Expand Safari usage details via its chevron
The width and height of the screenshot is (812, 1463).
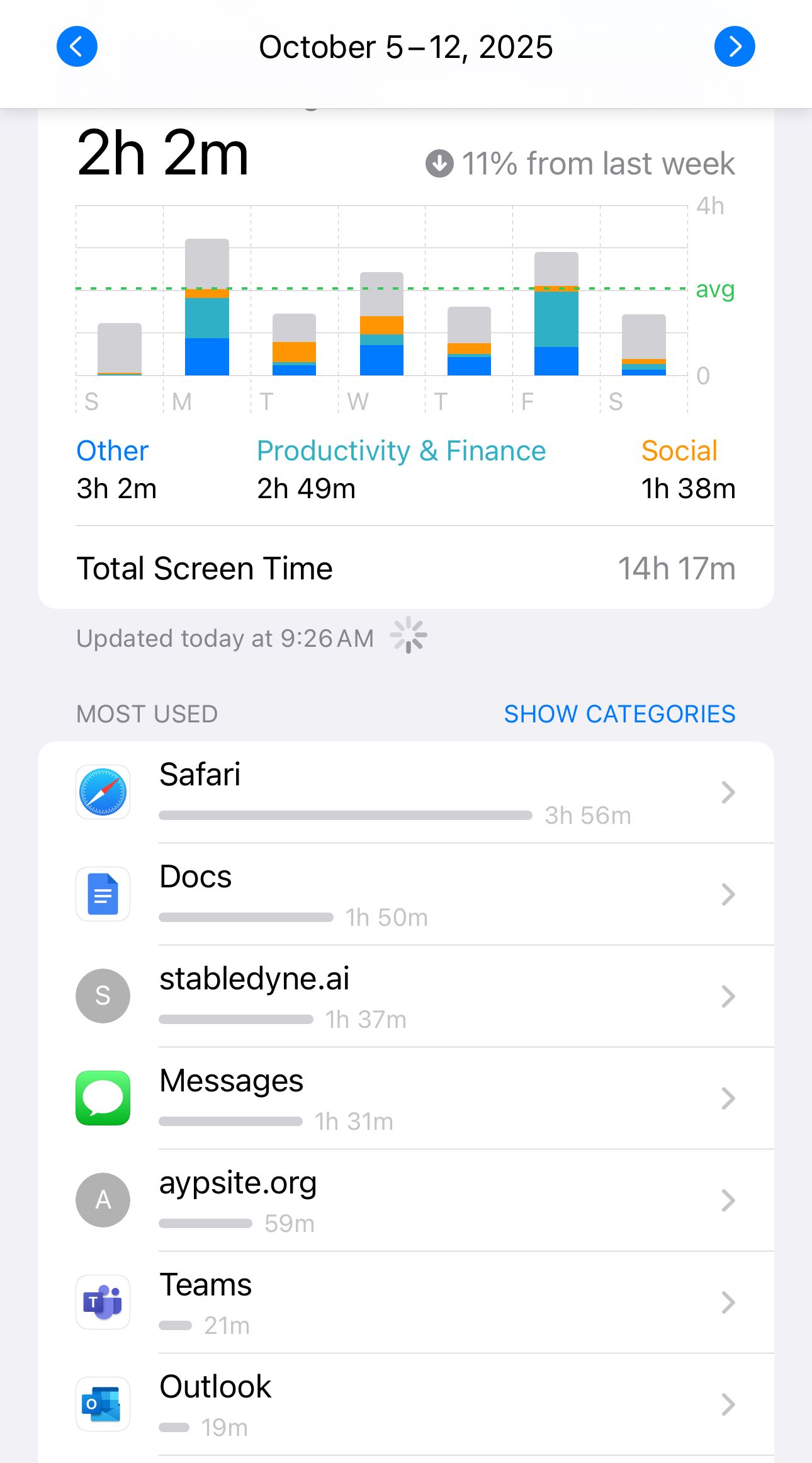(728, 793)
